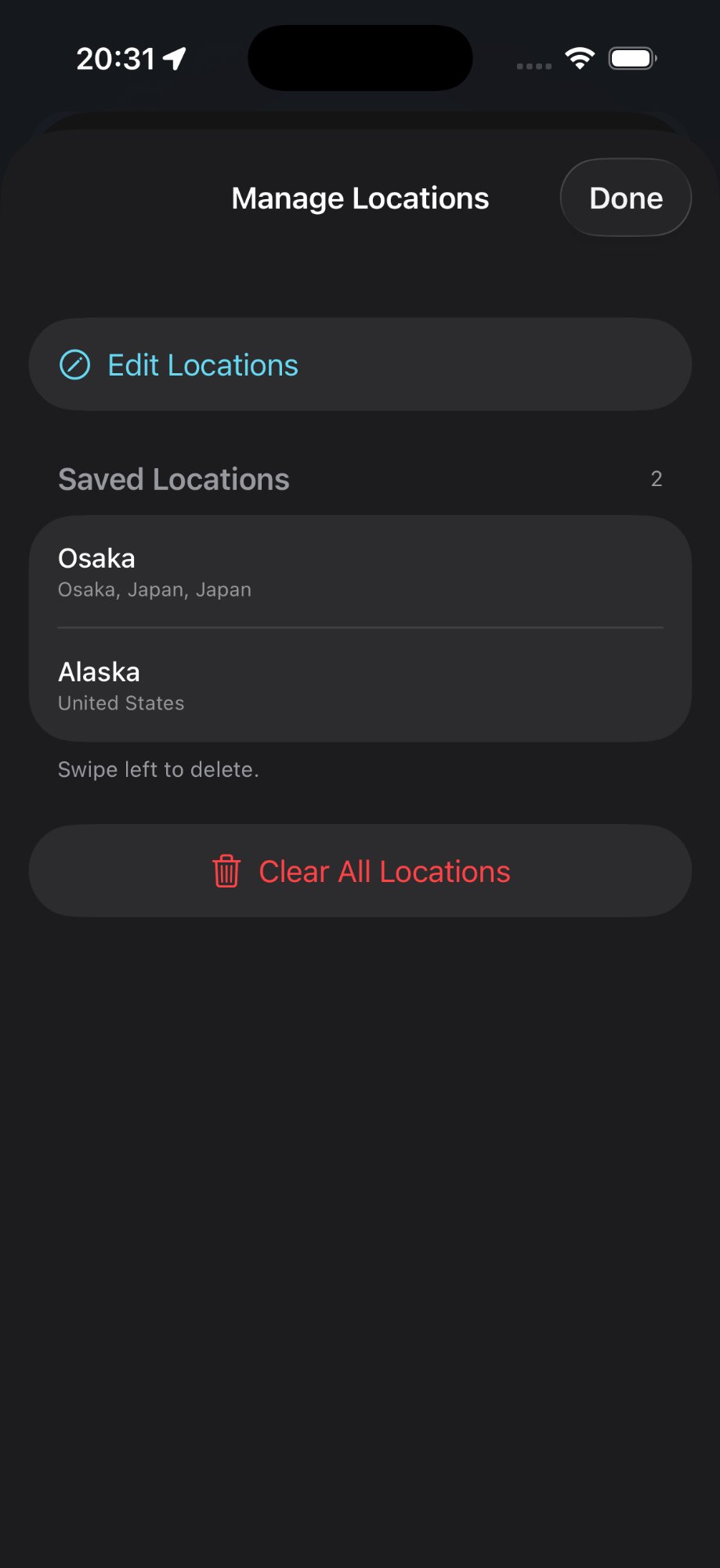The image size is (720, 1568).
Task: Select the Alaska saved location entry
Action: pyautogui.click(x=360, y=684)
